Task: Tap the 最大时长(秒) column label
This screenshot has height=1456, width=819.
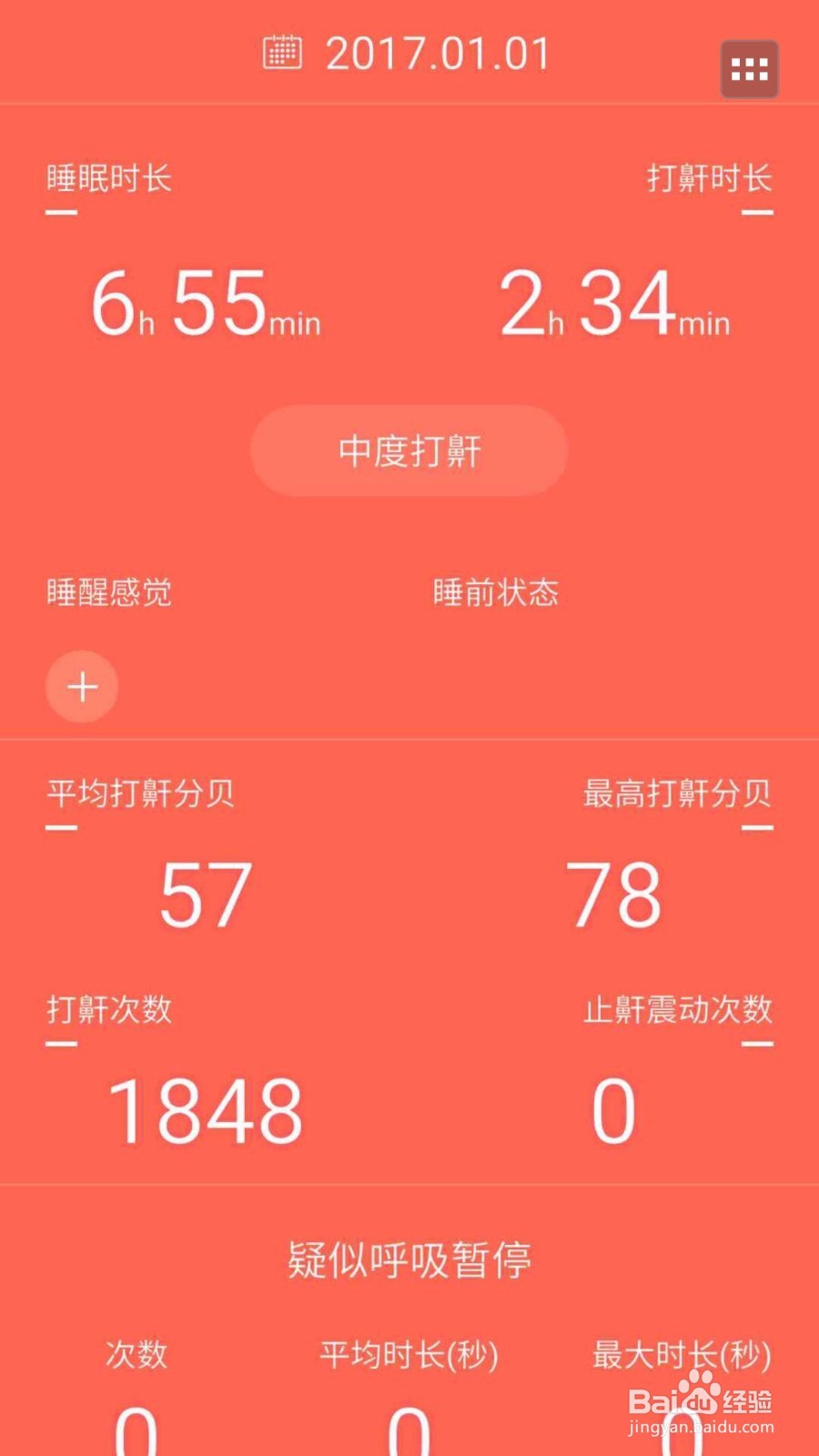Action: (x=681, y=1356)
